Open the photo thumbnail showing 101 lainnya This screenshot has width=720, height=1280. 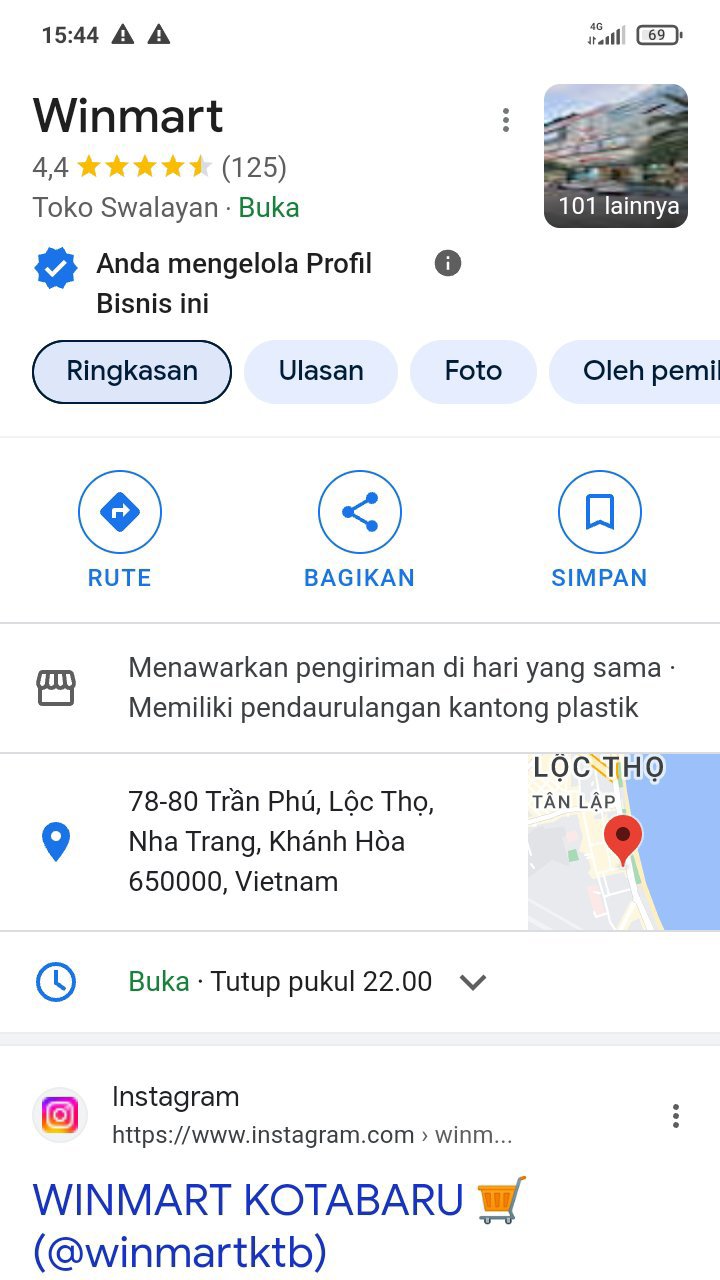coord(615,156)
